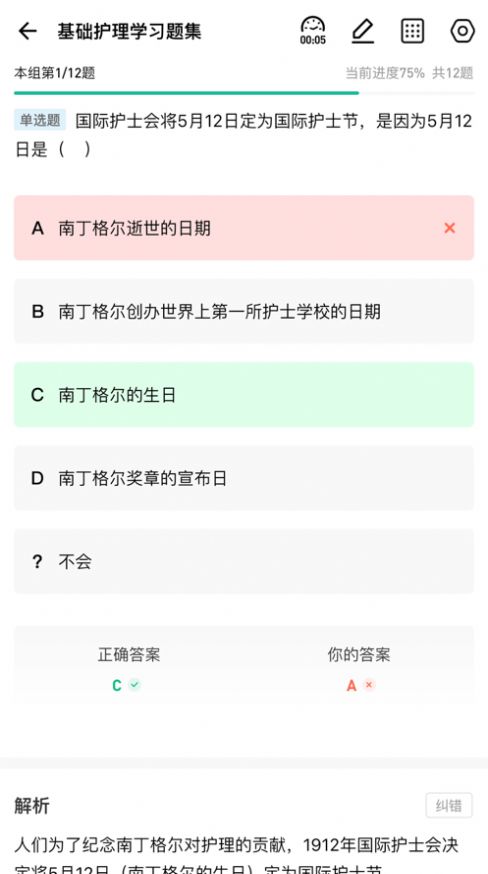Choose option D 南丁格尔奖章的宣布日
Image resolution: width=488 pixels, height=874 pixels.
[x=244, y=478]
